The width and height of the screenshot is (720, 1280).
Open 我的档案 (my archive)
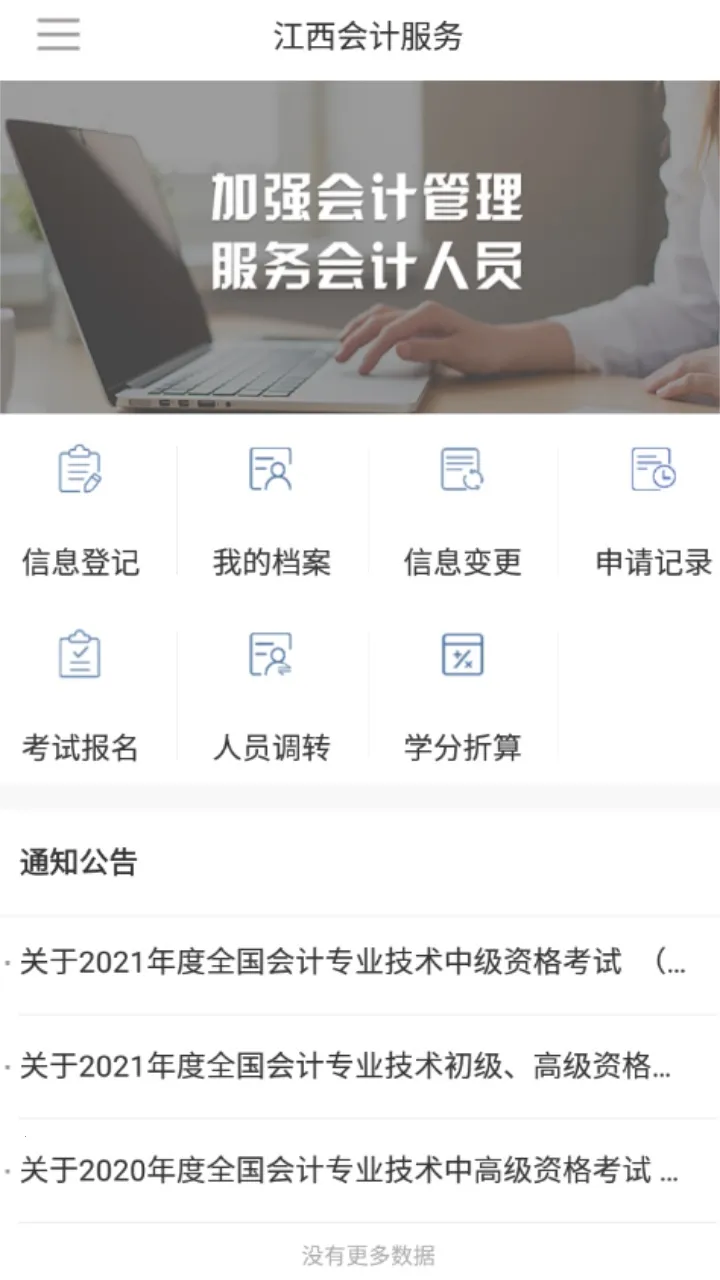click(x=271, y=510)
